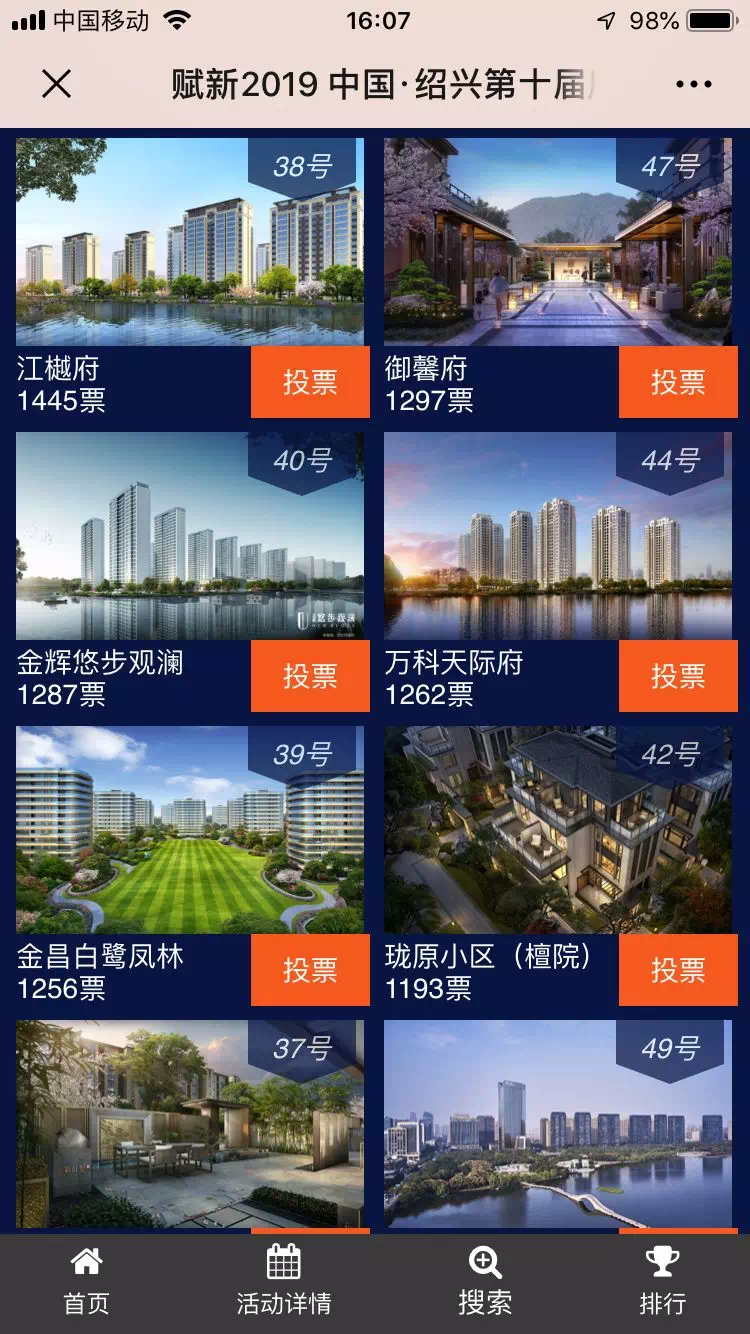Switch to the 排行 ranking tab

pyautogui.click(x=662, y=1282)
